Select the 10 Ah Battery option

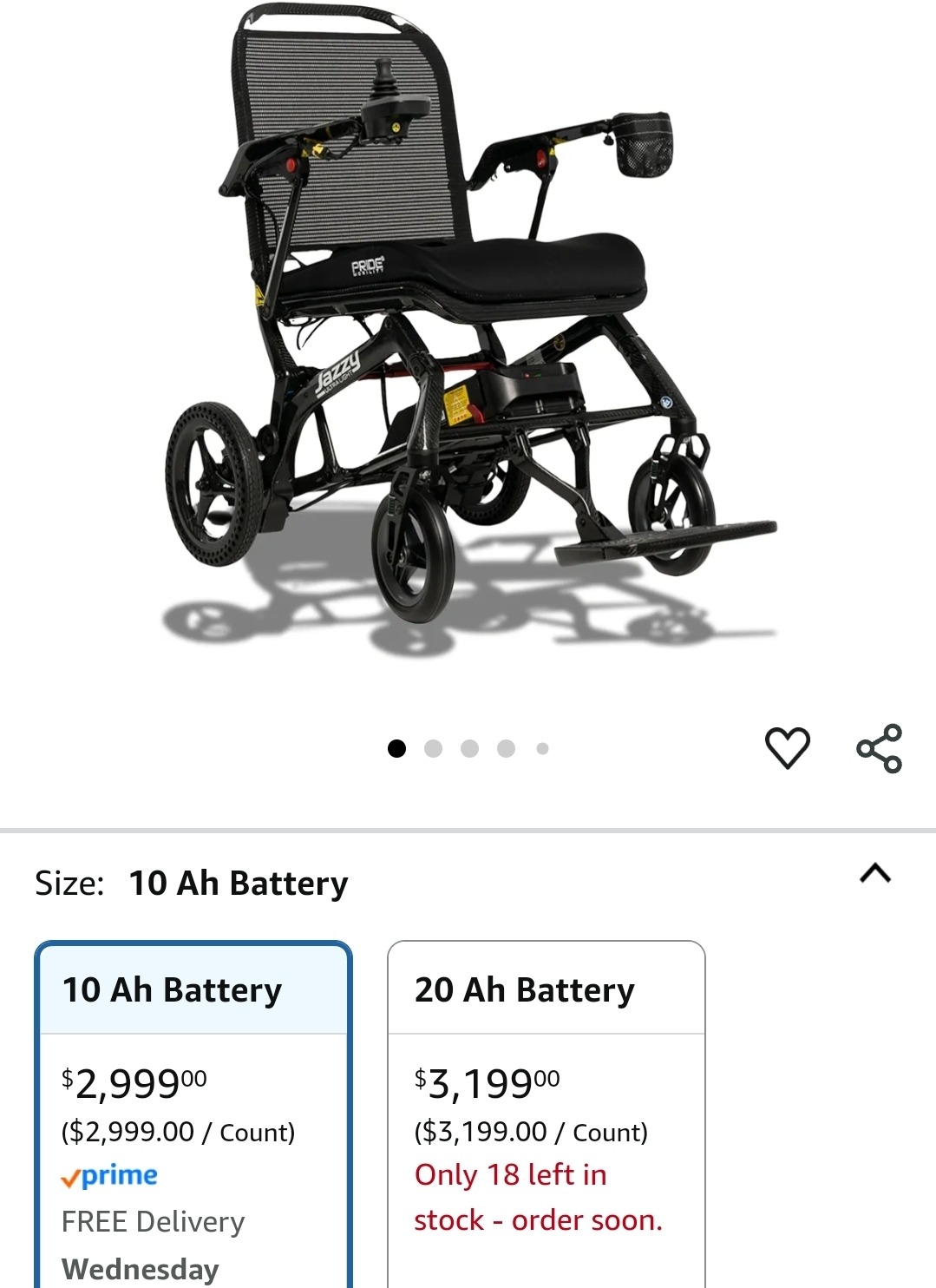tap(193, 990)
